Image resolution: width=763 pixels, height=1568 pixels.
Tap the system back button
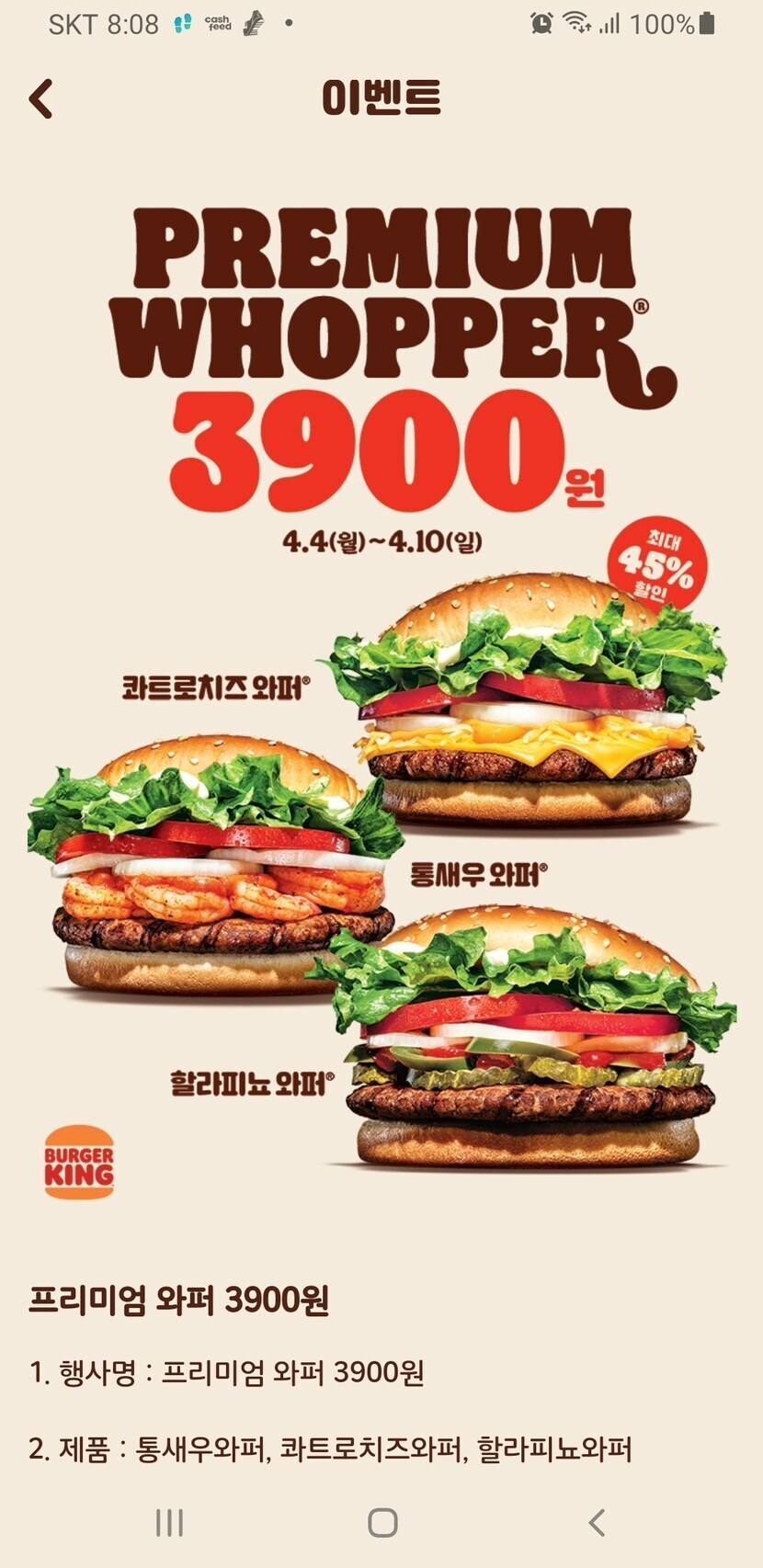pyautogui.click(x=597, y=1522)
